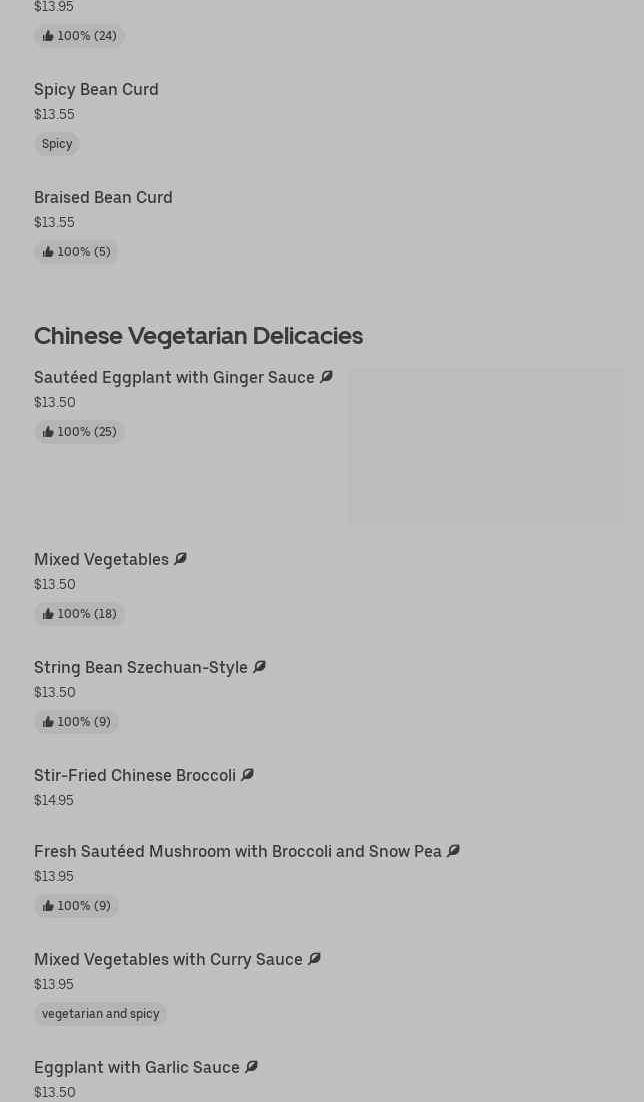
Task: Open the Mixed Vegetables $13.50 item
Action: coord(101,560)
